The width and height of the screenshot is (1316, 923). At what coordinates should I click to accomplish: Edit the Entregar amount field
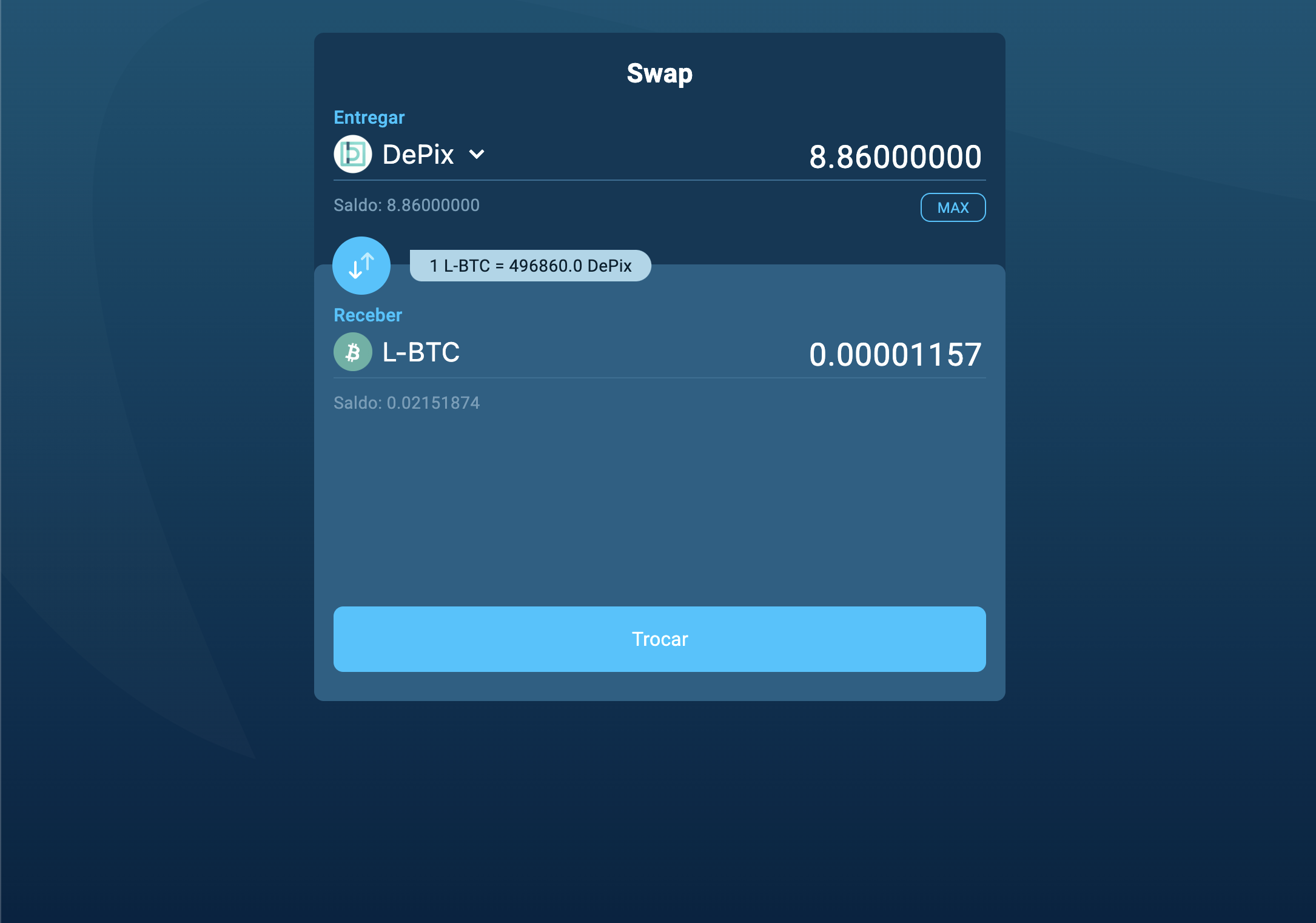pyautogui.click(x=894, y=157)
